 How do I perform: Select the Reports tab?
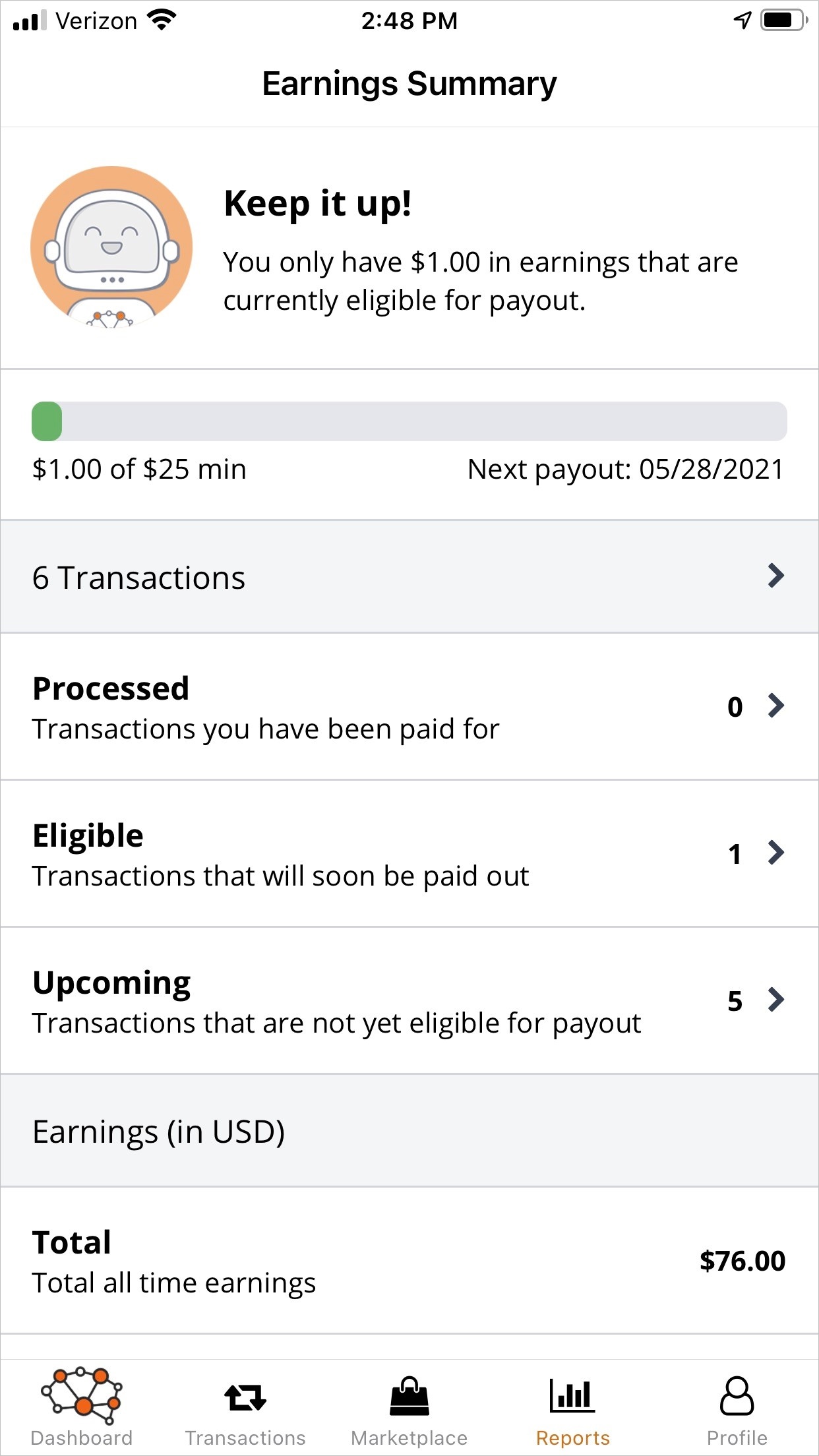pos(573,1407)
